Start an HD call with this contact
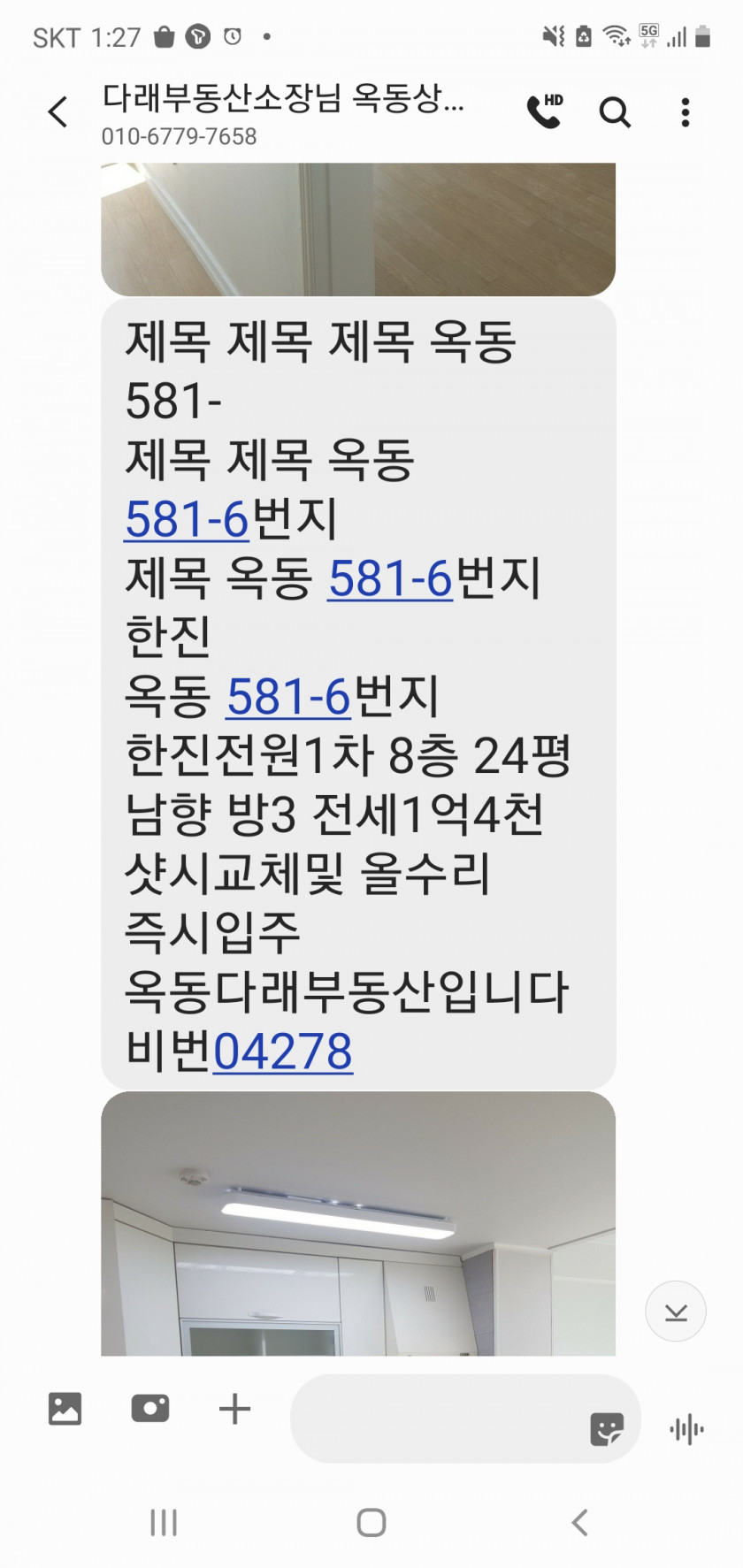 click(x=545, y=112)
